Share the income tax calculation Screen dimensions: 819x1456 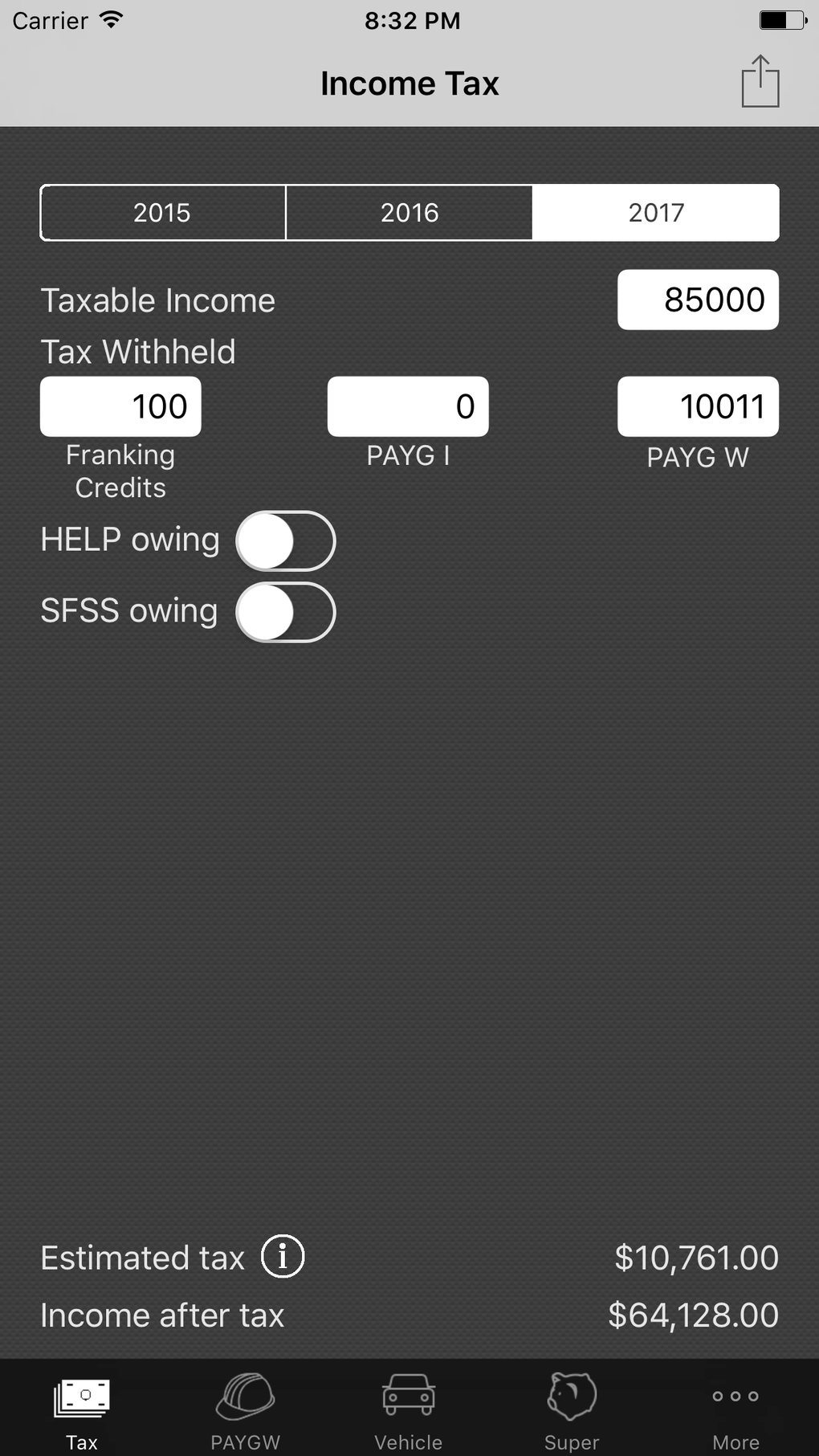tap(760, 81)
